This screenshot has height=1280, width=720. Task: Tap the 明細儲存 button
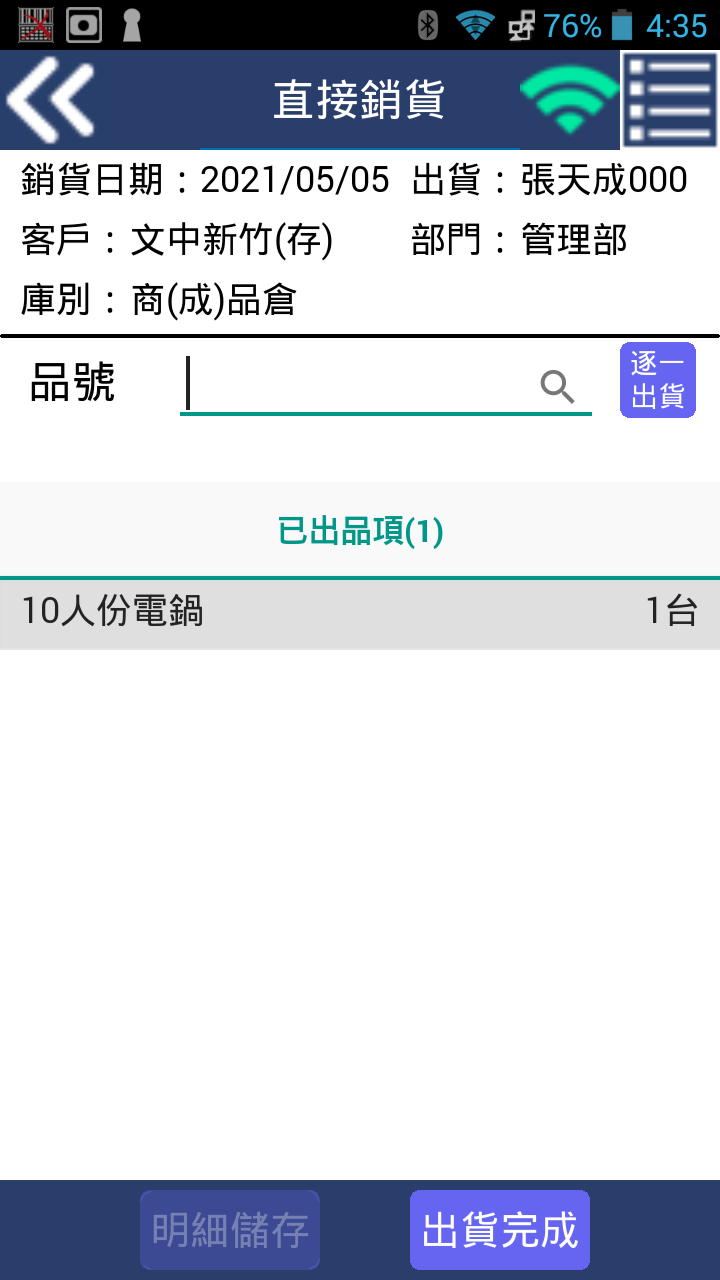coord(230,1230)
